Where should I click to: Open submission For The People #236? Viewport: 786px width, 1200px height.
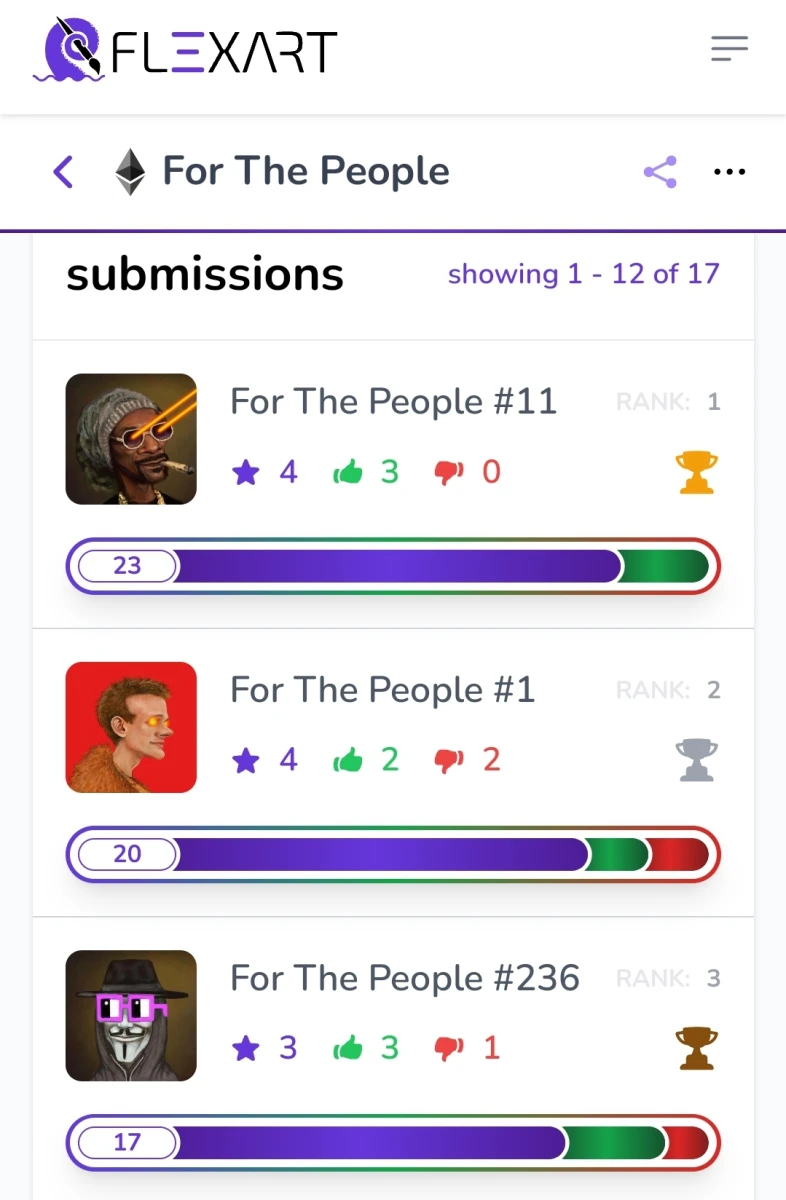[x=404, y=978]
